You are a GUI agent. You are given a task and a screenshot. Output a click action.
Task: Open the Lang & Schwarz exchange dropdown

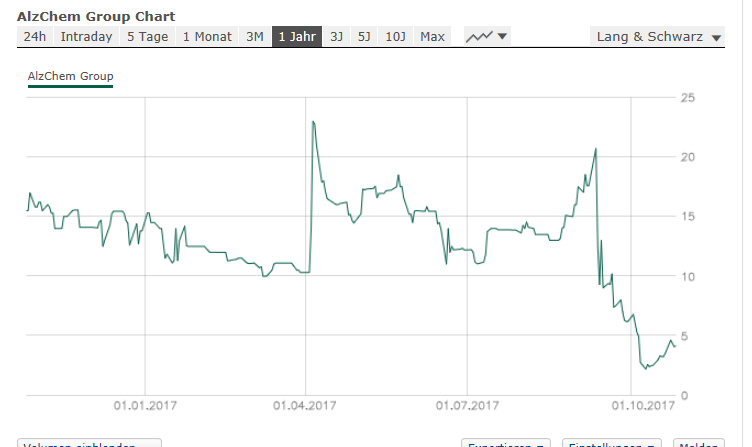(658, 37)
